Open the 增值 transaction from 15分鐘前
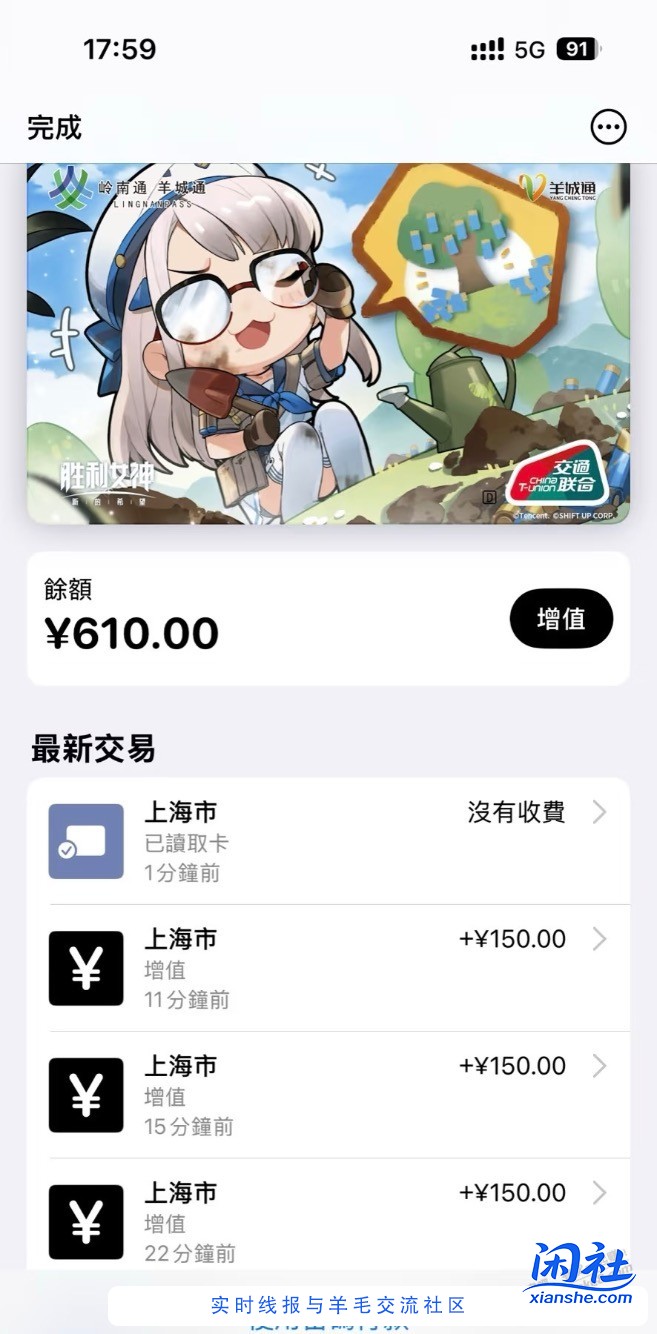 tap(328, 1095)
